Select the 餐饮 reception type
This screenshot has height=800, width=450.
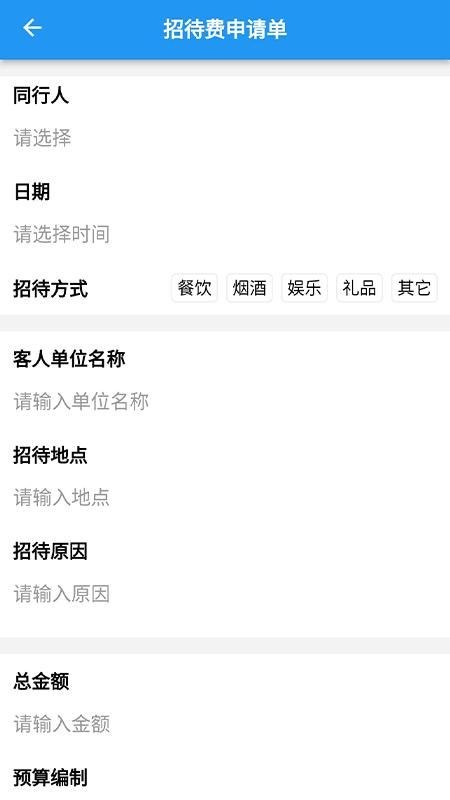194,288
